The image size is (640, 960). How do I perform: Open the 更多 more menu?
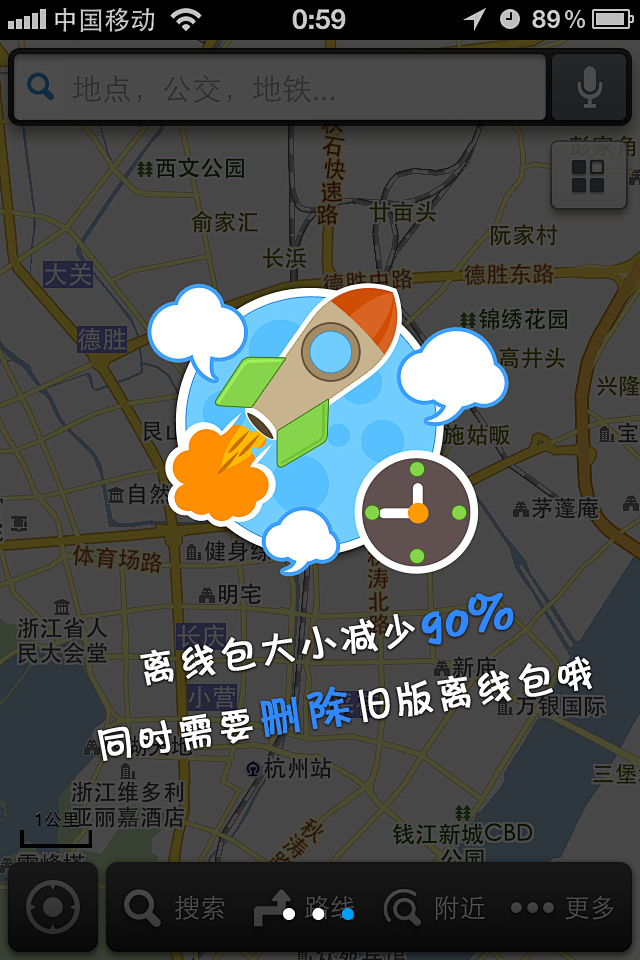tap(563, 908)
